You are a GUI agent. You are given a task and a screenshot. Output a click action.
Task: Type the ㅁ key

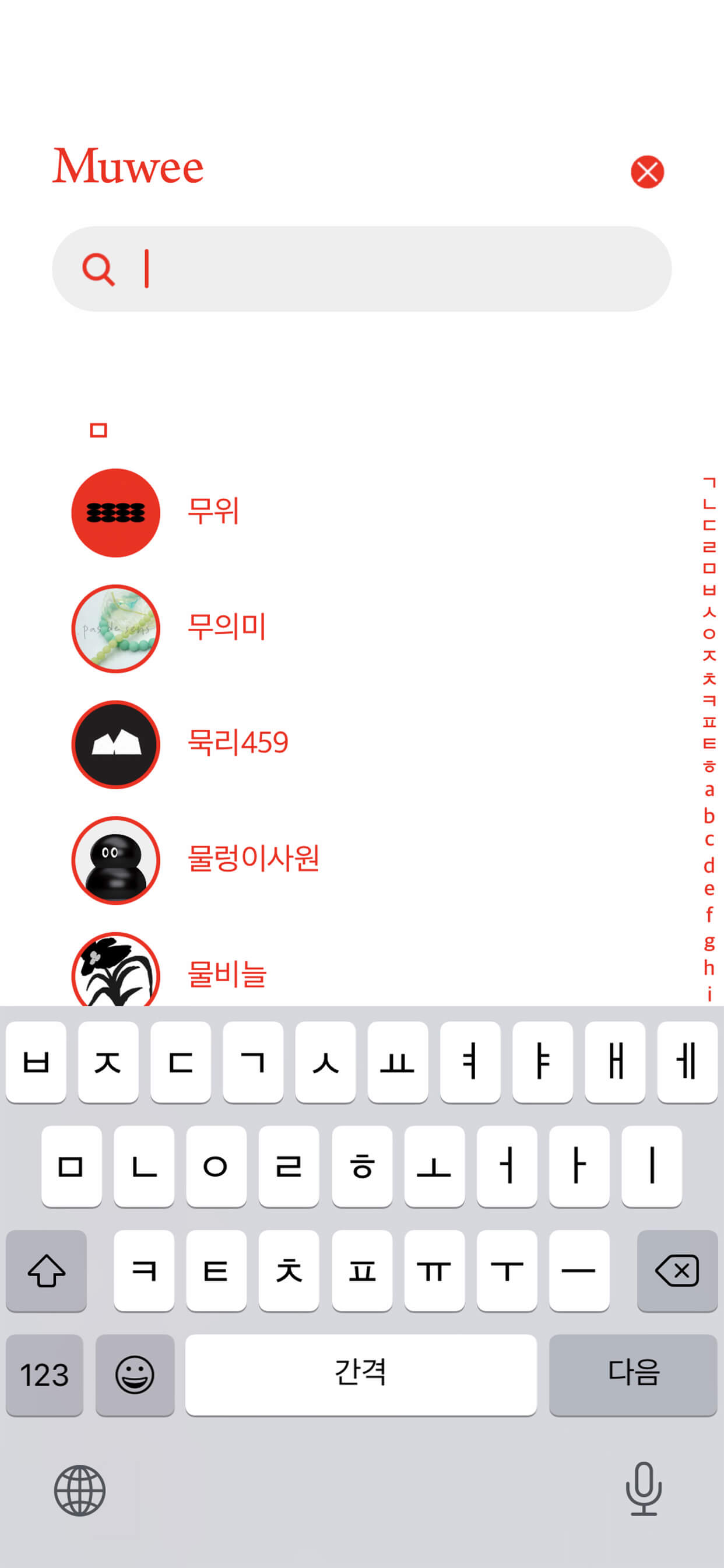pos(71,1166)
